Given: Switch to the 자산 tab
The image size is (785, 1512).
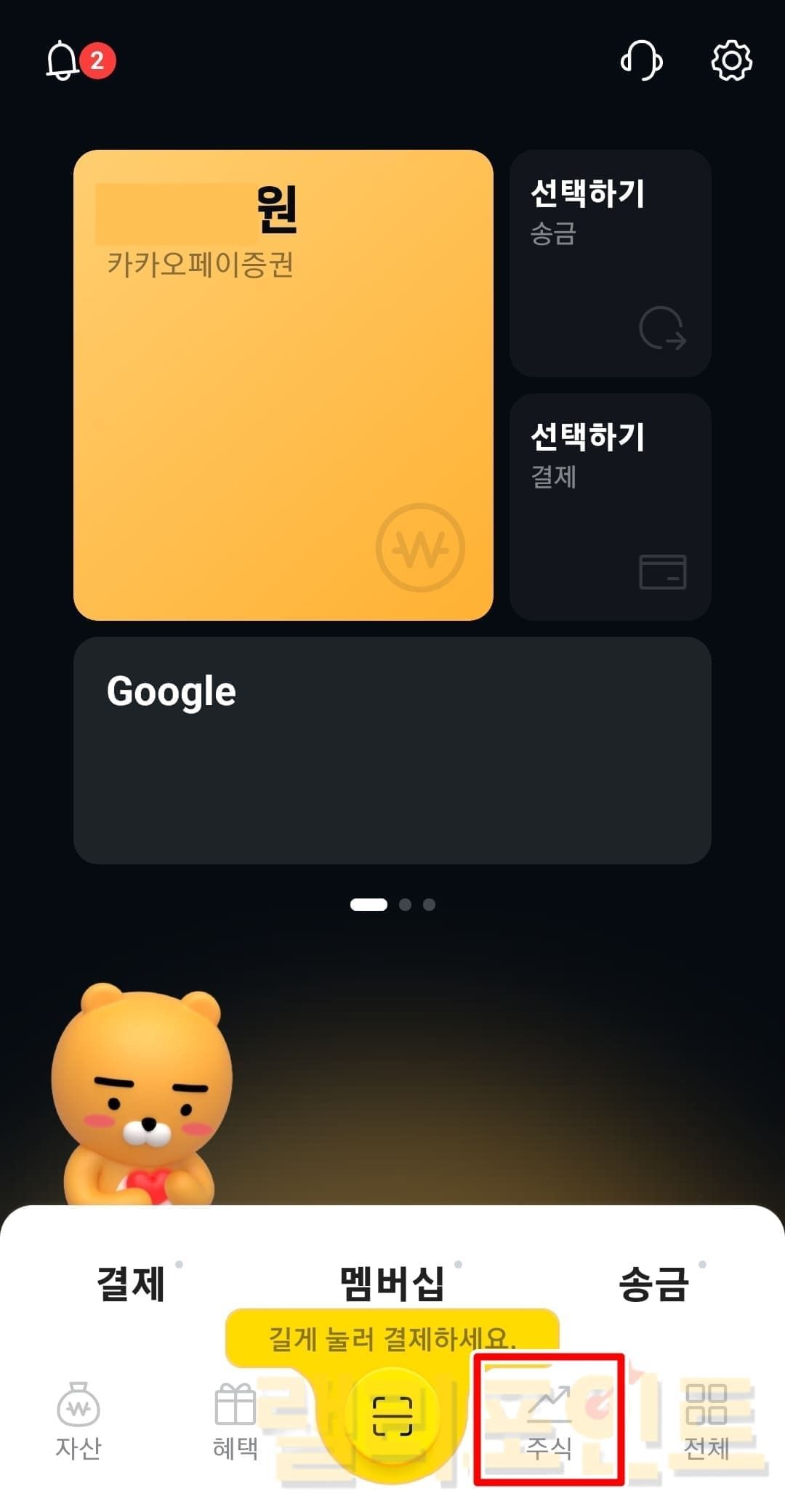Looking at the screenshot, I should (x=78, y=1420).
